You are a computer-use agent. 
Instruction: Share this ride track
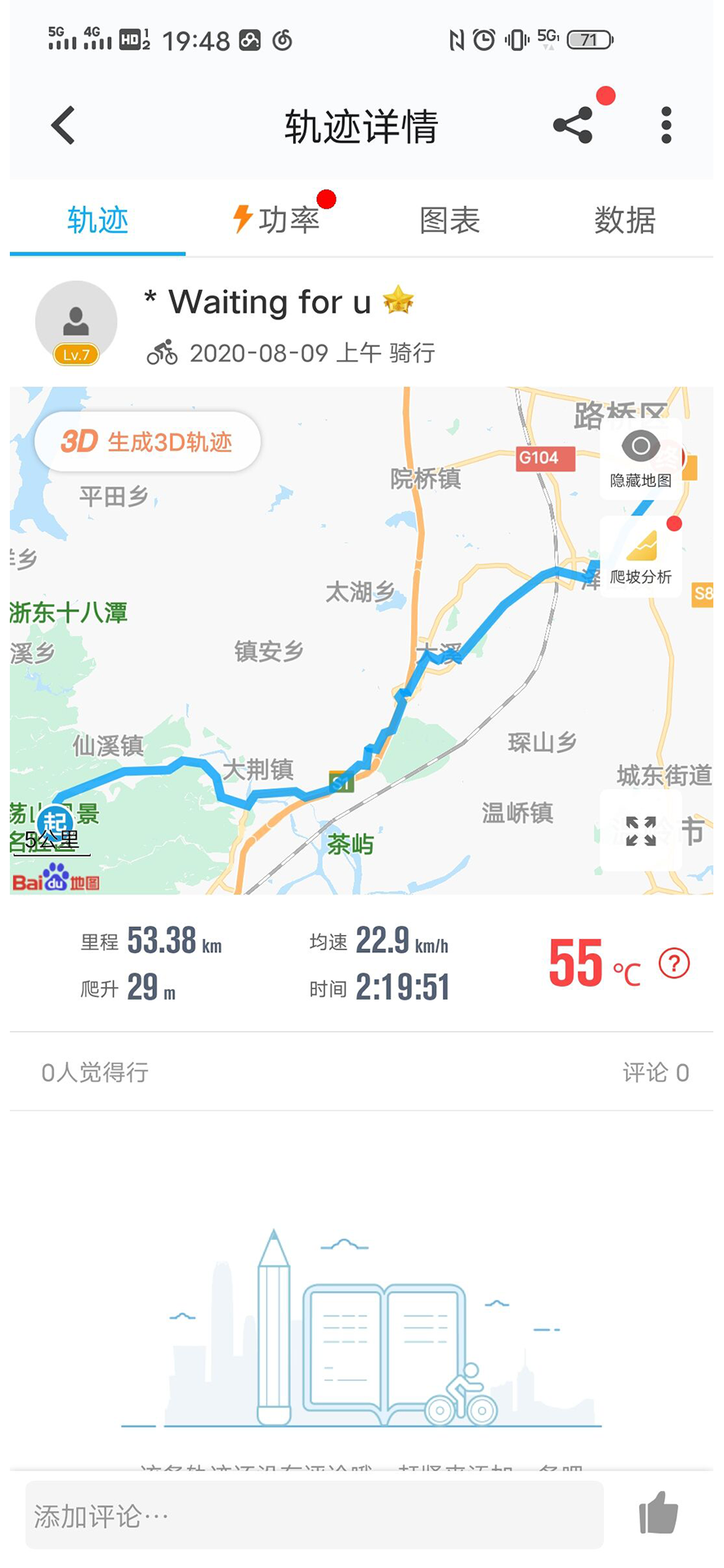[x=574, y=126]
